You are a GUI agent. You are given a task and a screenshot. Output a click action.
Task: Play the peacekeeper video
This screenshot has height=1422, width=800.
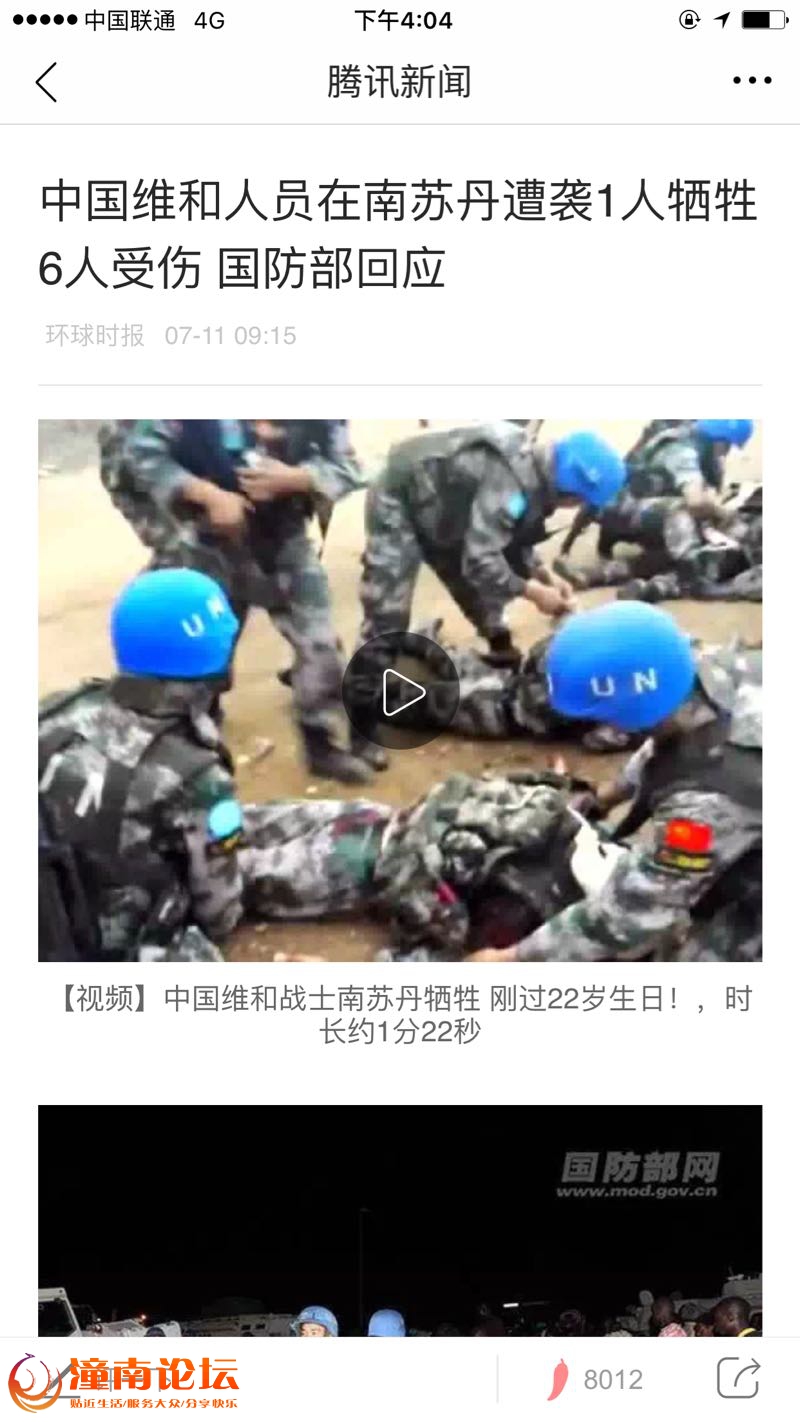coord(400,691)
